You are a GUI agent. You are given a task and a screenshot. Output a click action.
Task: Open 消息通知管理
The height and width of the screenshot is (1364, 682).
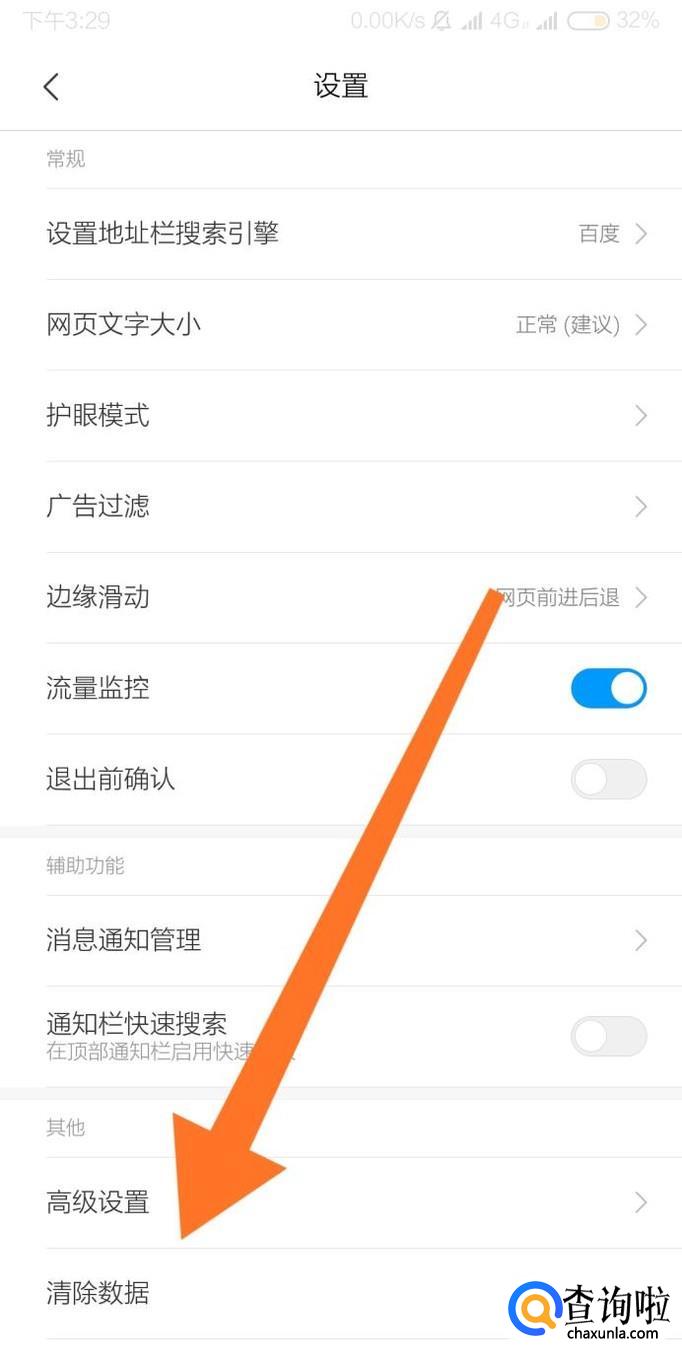click(340, 941)
